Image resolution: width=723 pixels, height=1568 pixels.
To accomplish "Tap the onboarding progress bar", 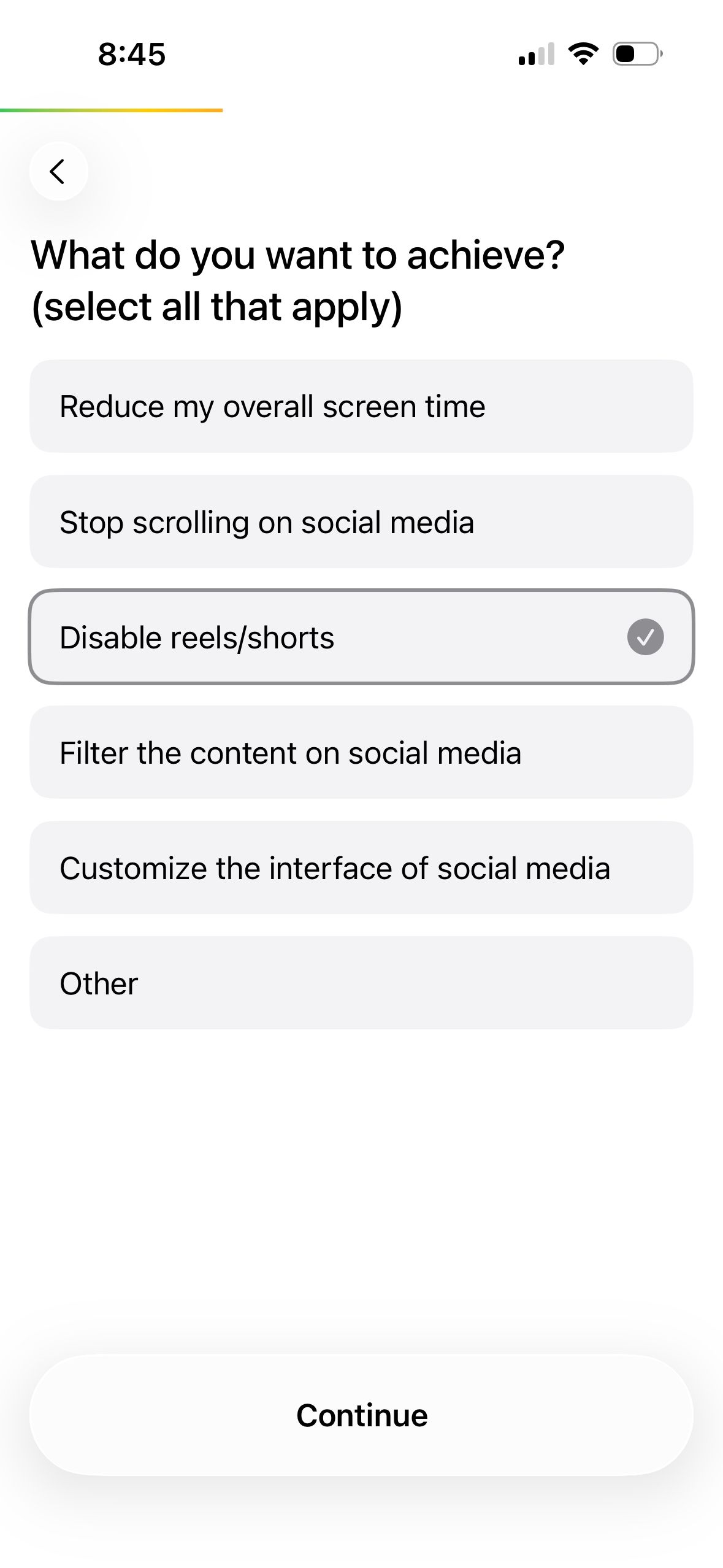I will (x=111, y=109).
